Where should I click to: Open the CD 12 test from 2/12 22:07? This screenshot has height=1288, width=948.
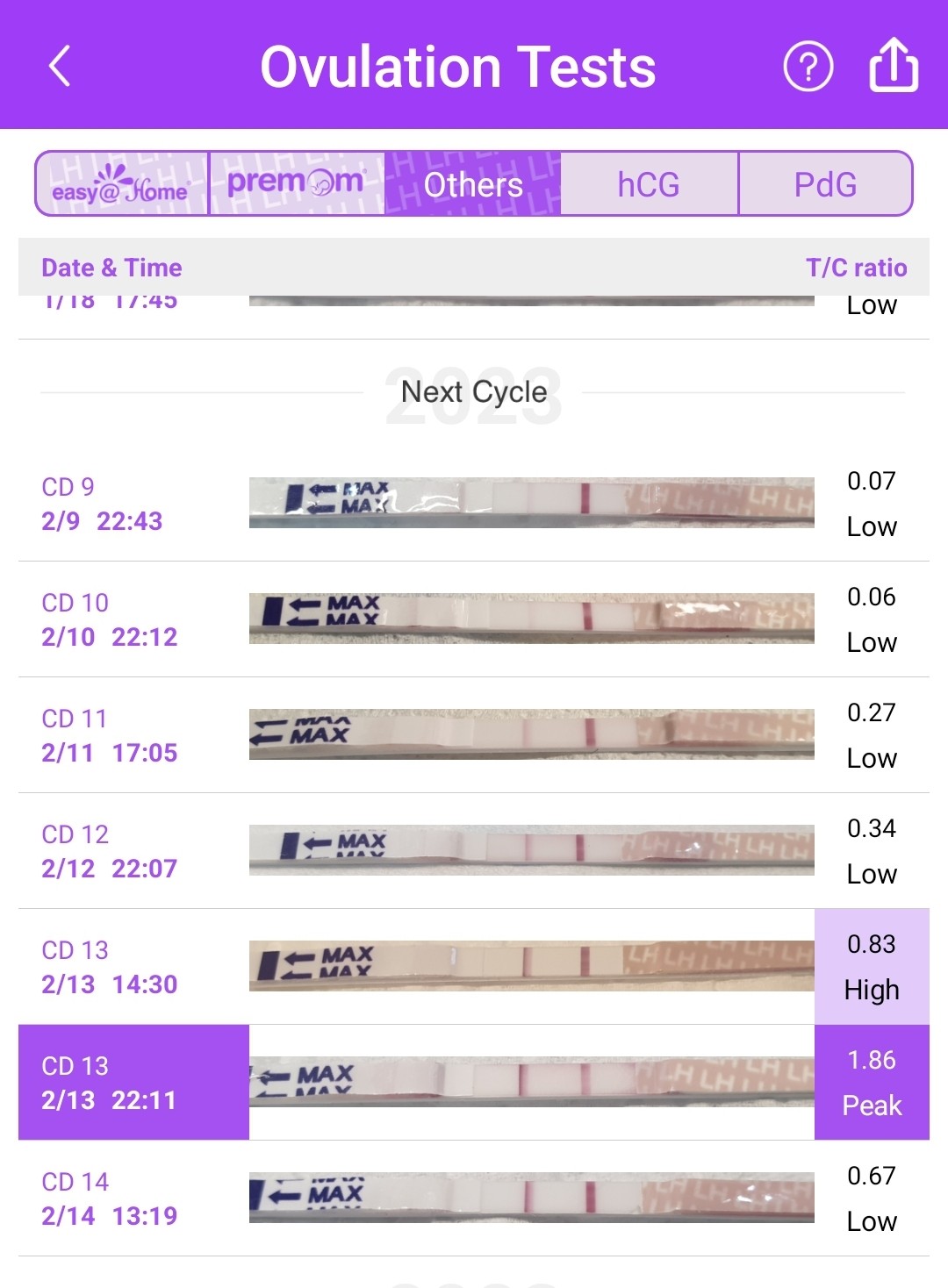point(474,851)
